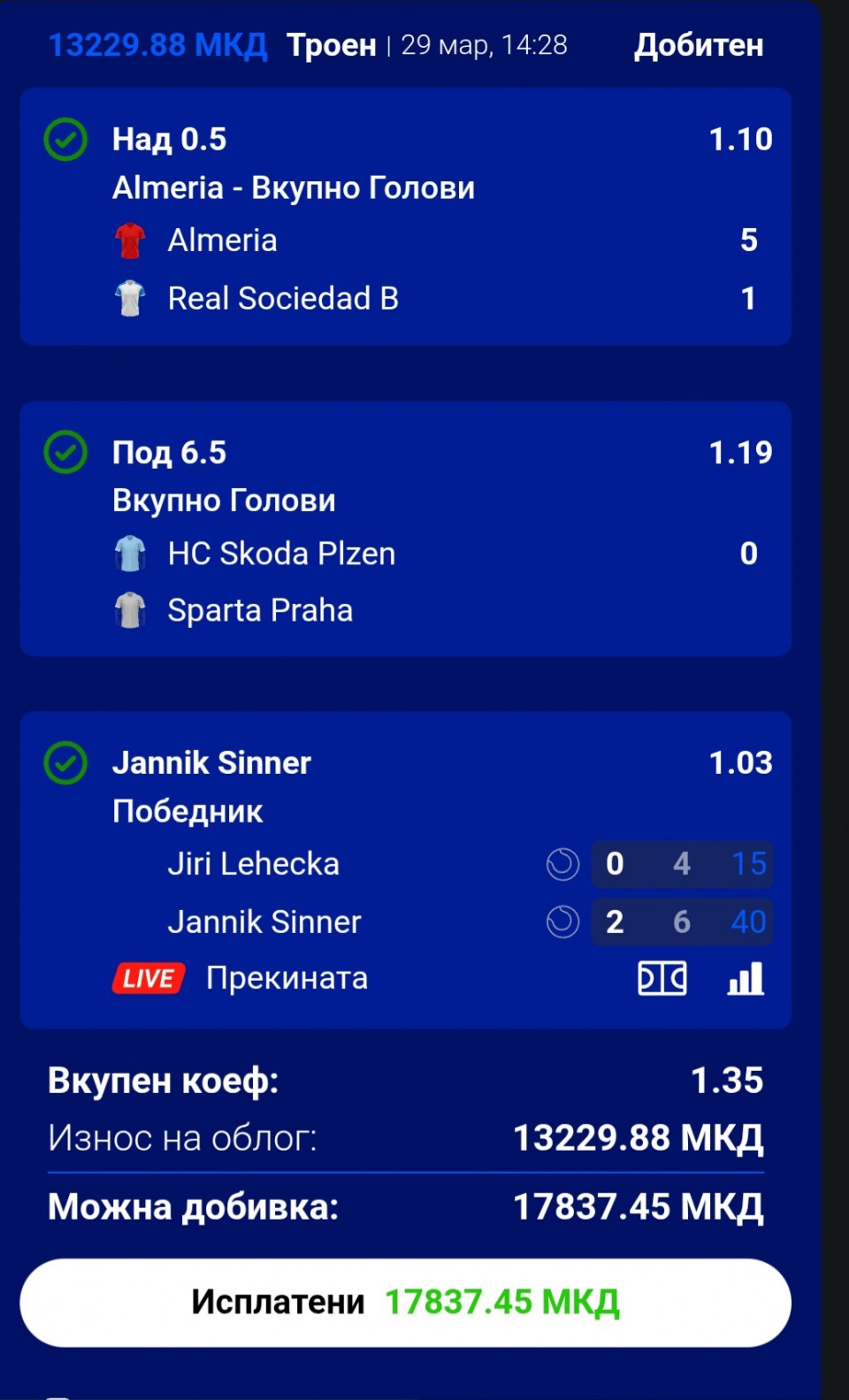Open the statistics chart for the Sinner match
Screen dimensions: 849x1400
click(x=745, y=978)
